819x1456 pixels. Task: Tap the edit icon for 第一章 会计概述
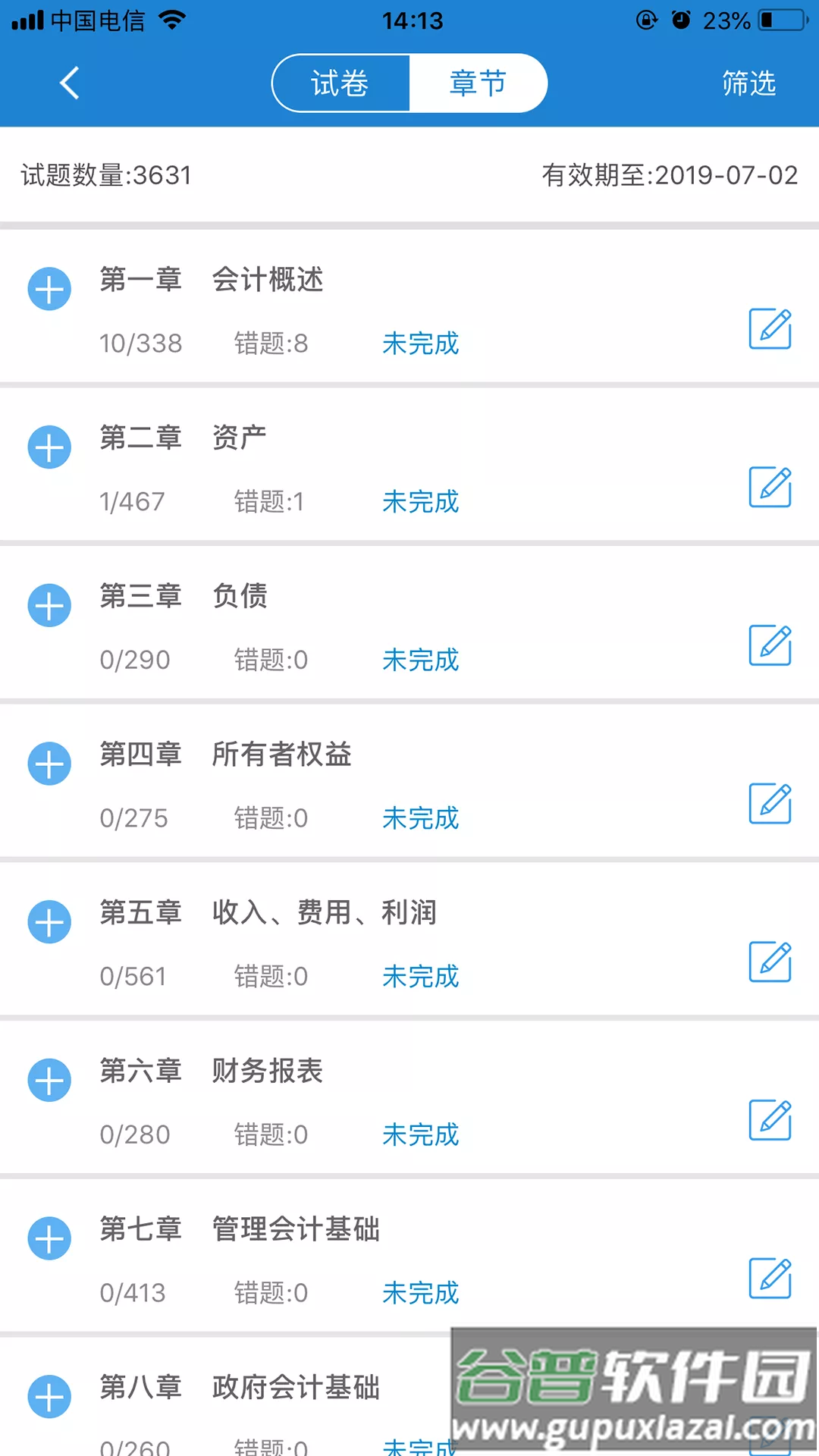click(x=770, y=328)
